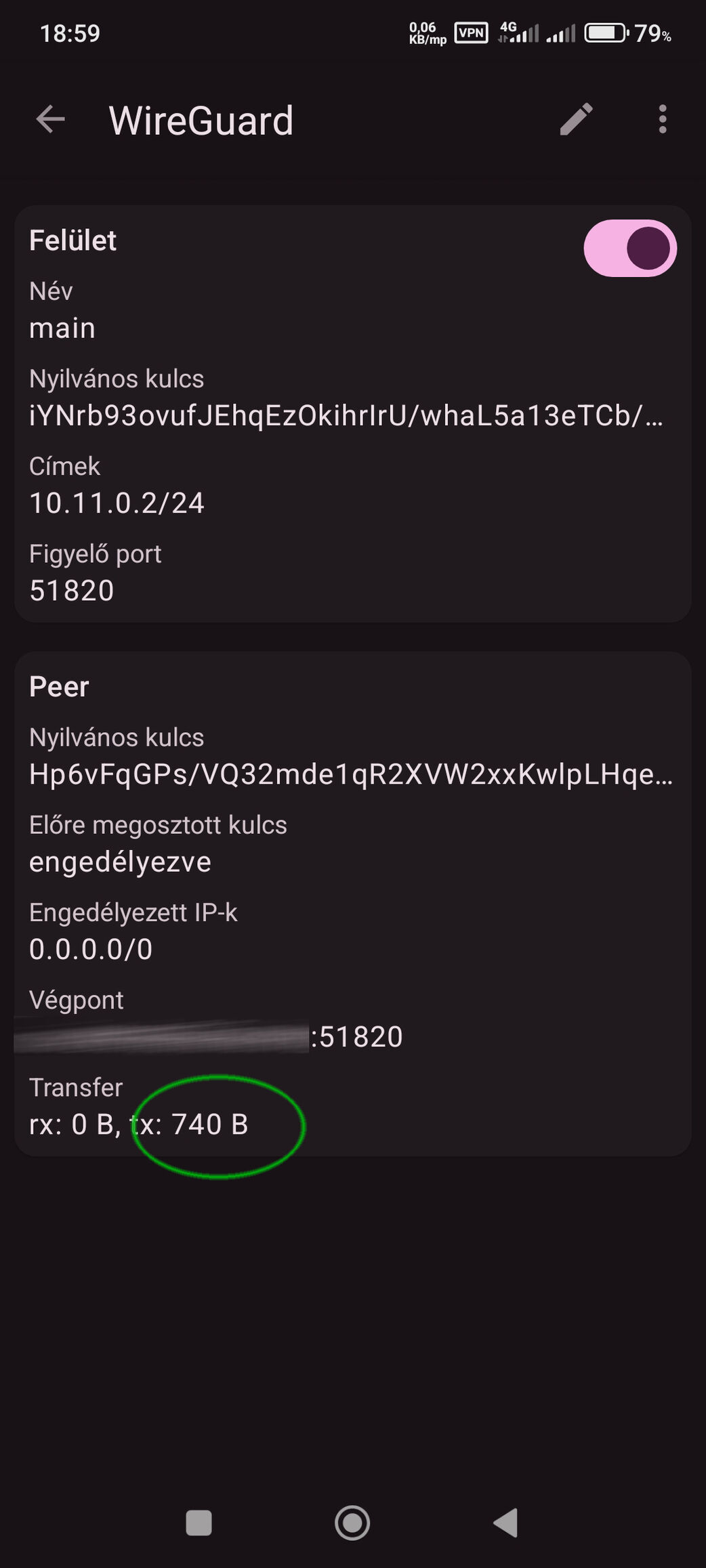Tap the system home button
Viewport: 706px width, 1568px height.
[352, 1523]
